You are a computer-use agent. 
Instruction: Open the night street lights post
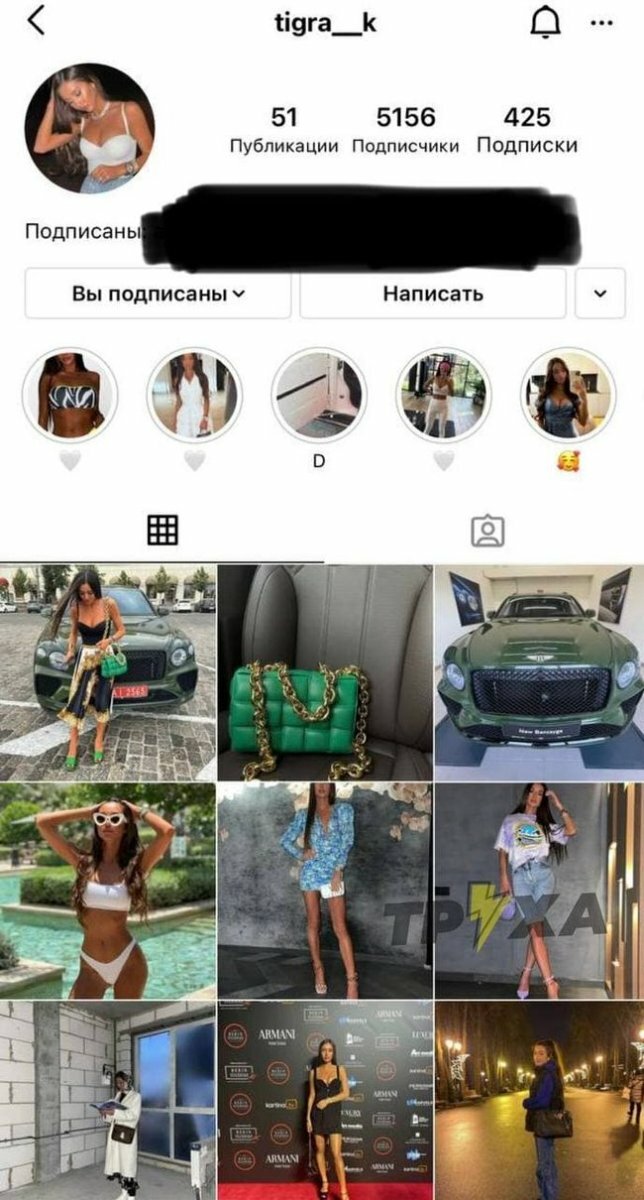click(x=540, y=1100)
